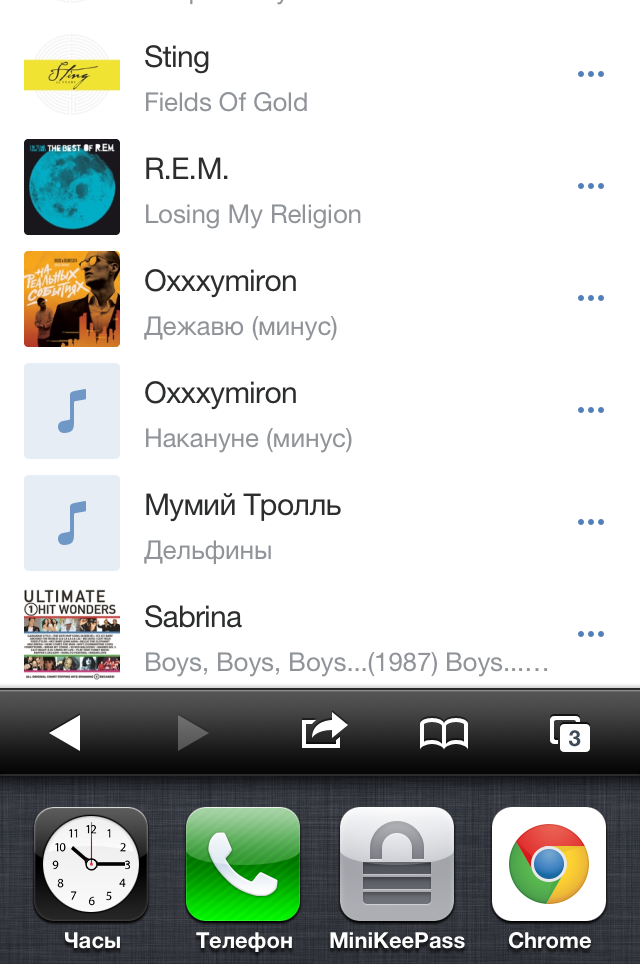The height and width of the screenshot is (964, 640).
Task: Show options for Дежавю (минус)
Action: click(591, 299)
